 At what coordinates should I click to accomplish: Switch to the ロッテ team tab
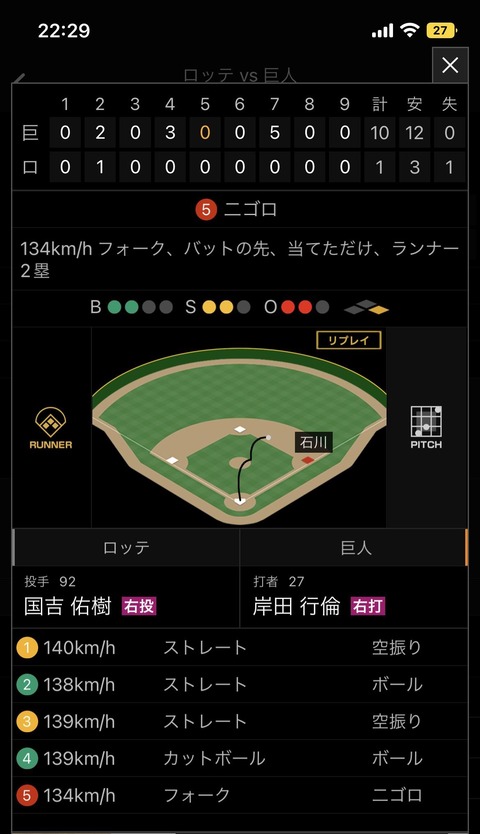tap(126, 547)
